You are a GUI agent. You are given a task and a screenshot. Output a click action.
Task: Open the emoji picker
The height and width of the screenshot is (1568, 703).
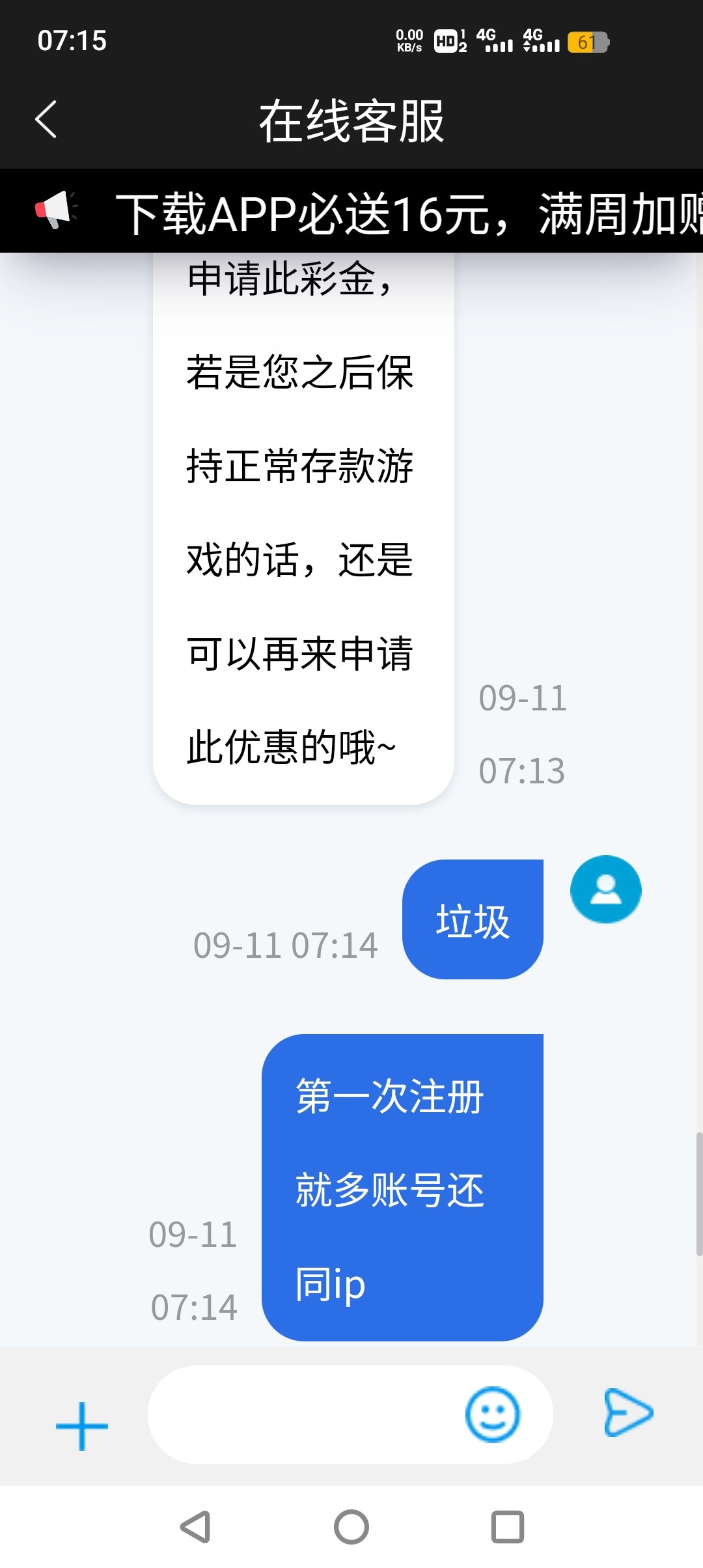point(493,1414)
